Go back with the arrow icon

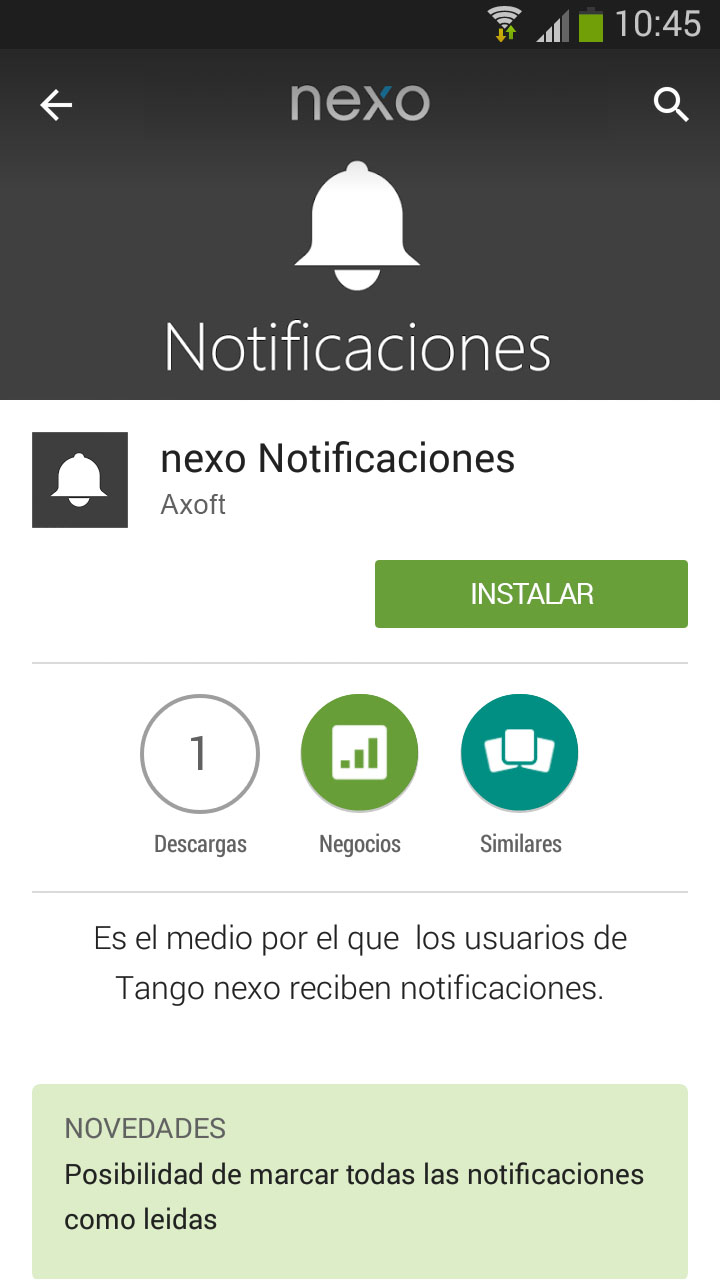click(56, 105)
